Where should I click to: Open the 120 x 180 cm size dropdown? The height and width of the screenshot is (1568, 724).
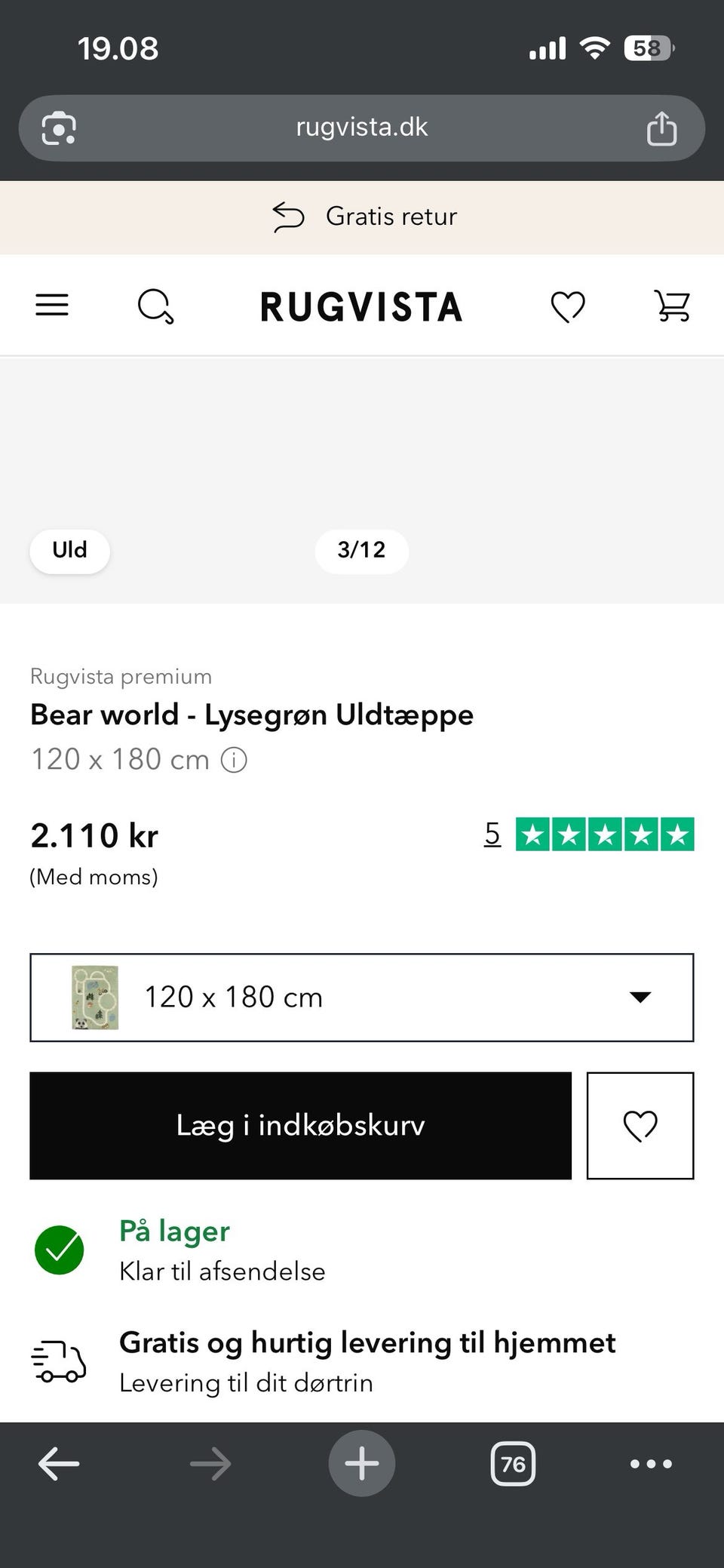click(361, 998)
